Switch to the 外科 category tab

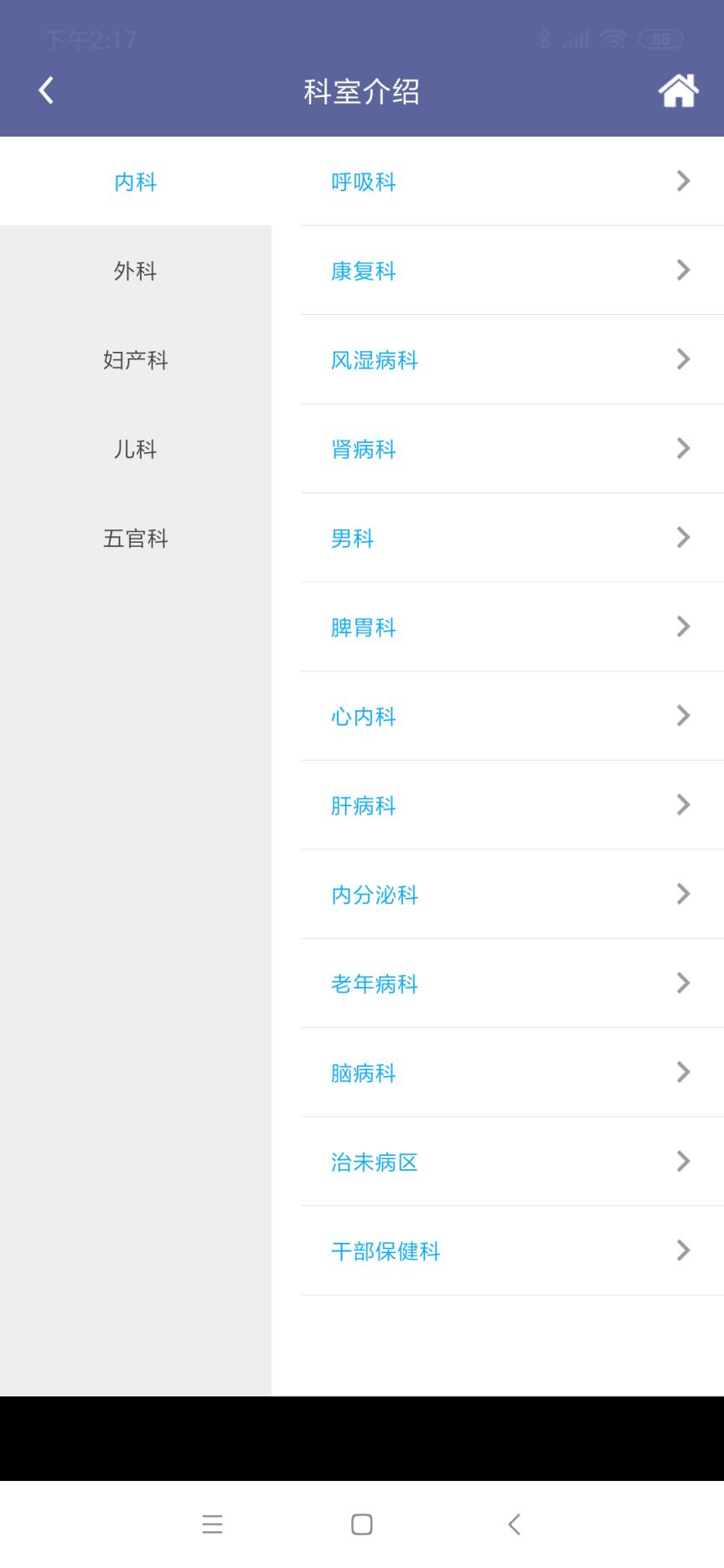(135, 271)
